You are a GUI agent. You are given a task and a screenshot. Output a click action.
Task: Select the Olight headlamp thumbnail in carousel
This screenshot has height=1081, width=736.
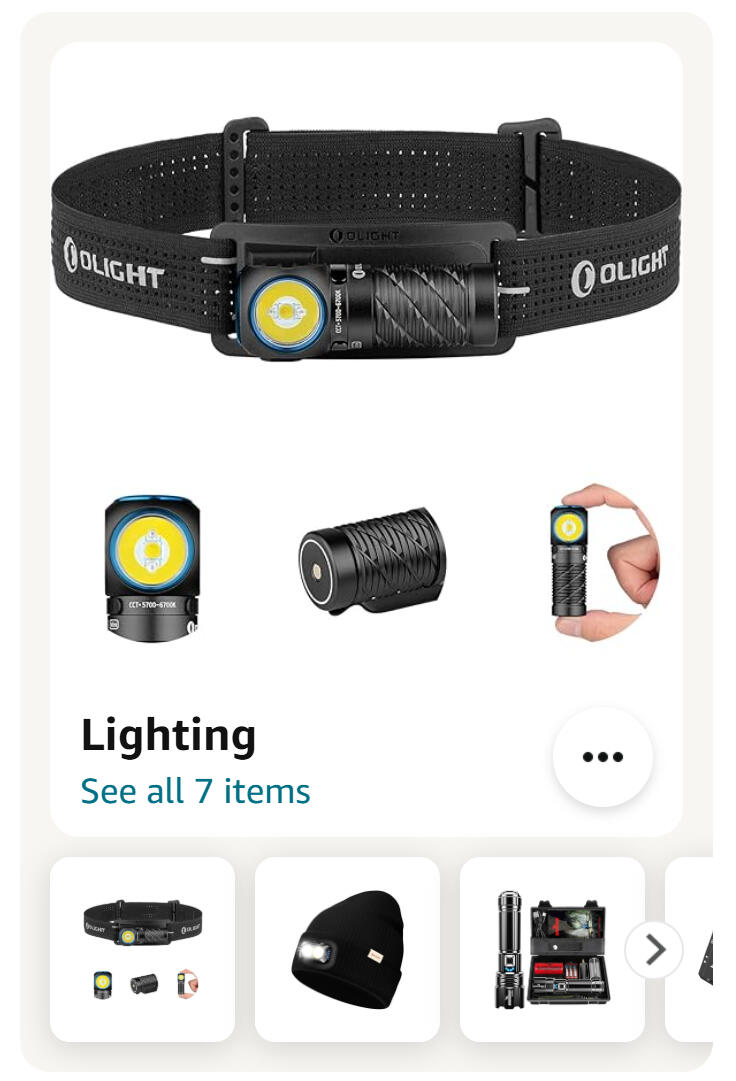click(142, 949)
